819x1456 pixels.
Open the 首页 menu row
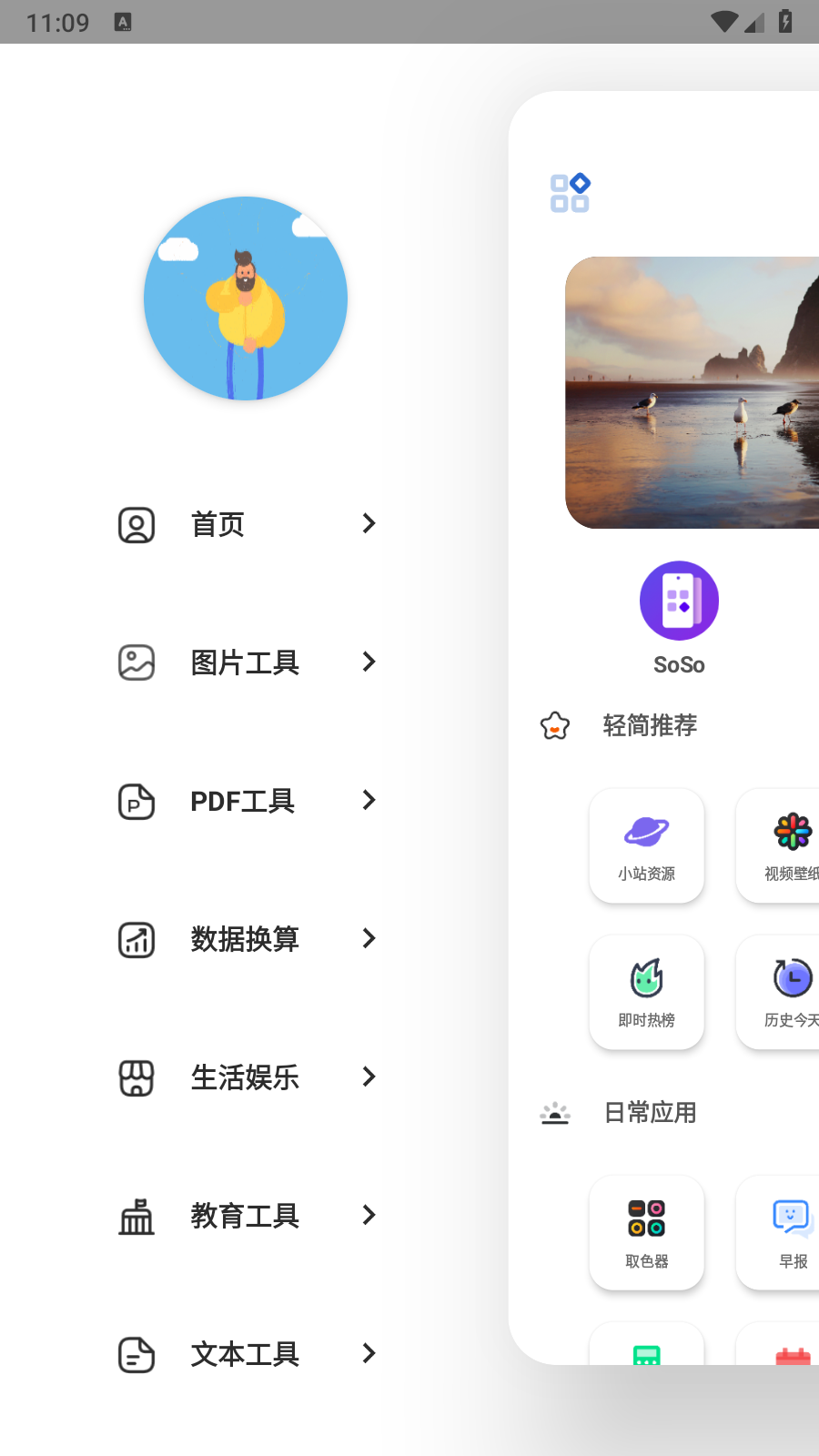coord(246,524)
